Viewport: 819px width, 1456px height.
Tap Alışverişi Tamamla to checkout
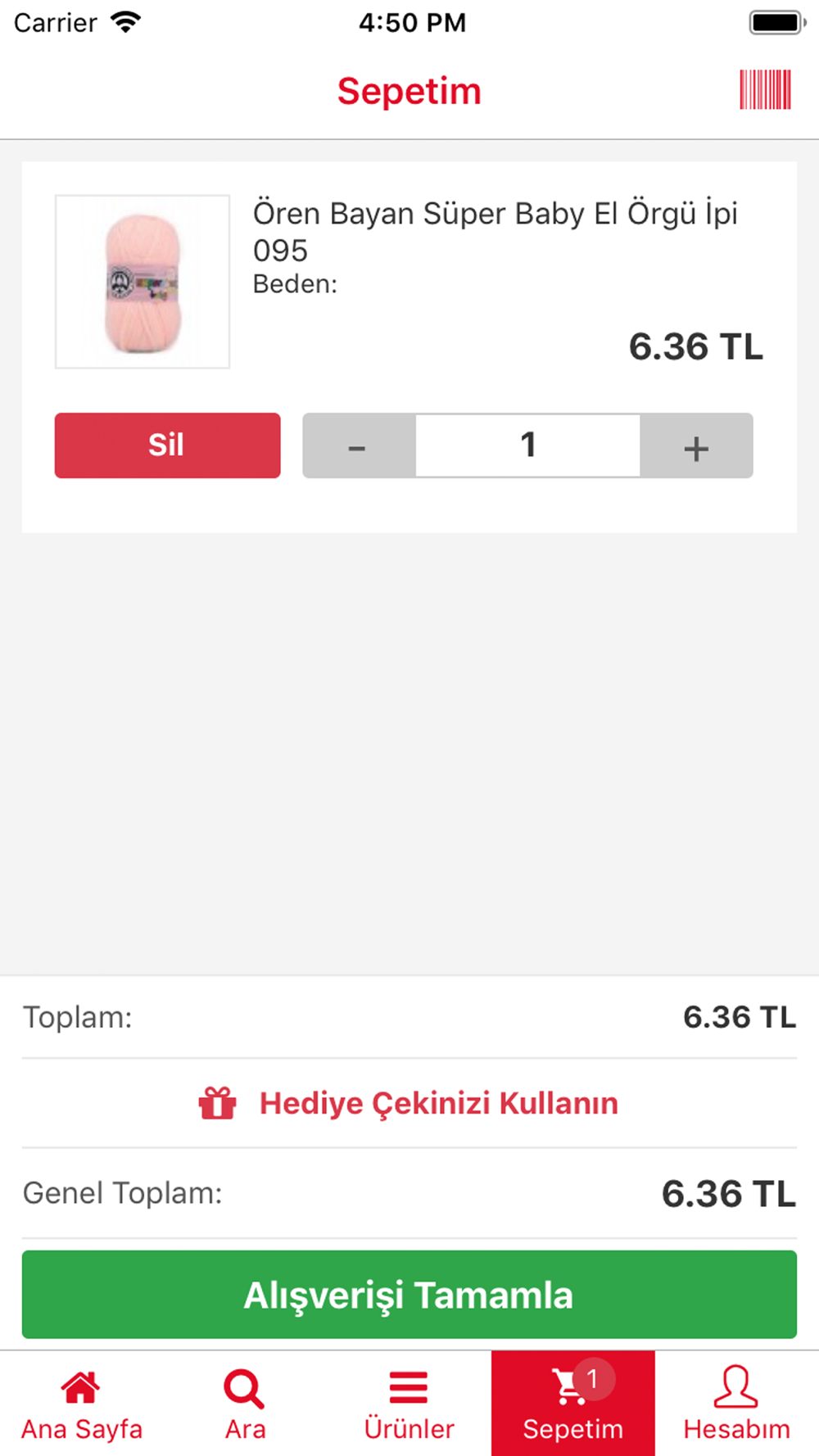click(x=409, y=1295)
